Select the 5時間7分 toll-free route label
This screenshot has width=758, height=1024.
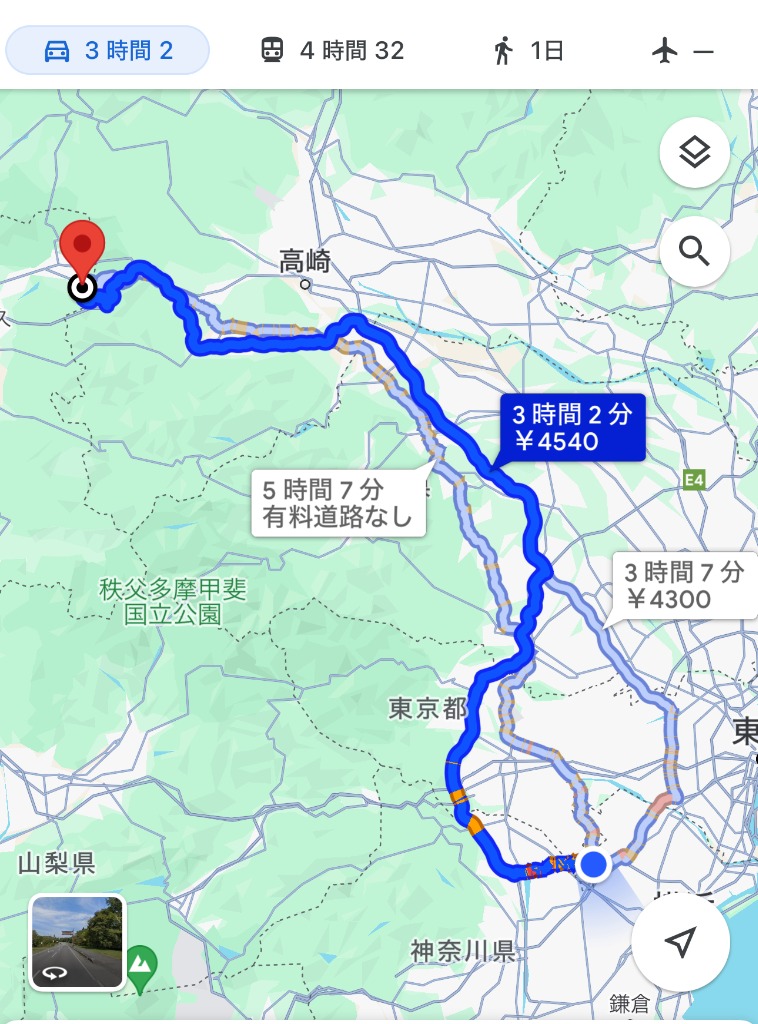coord(338,504)
